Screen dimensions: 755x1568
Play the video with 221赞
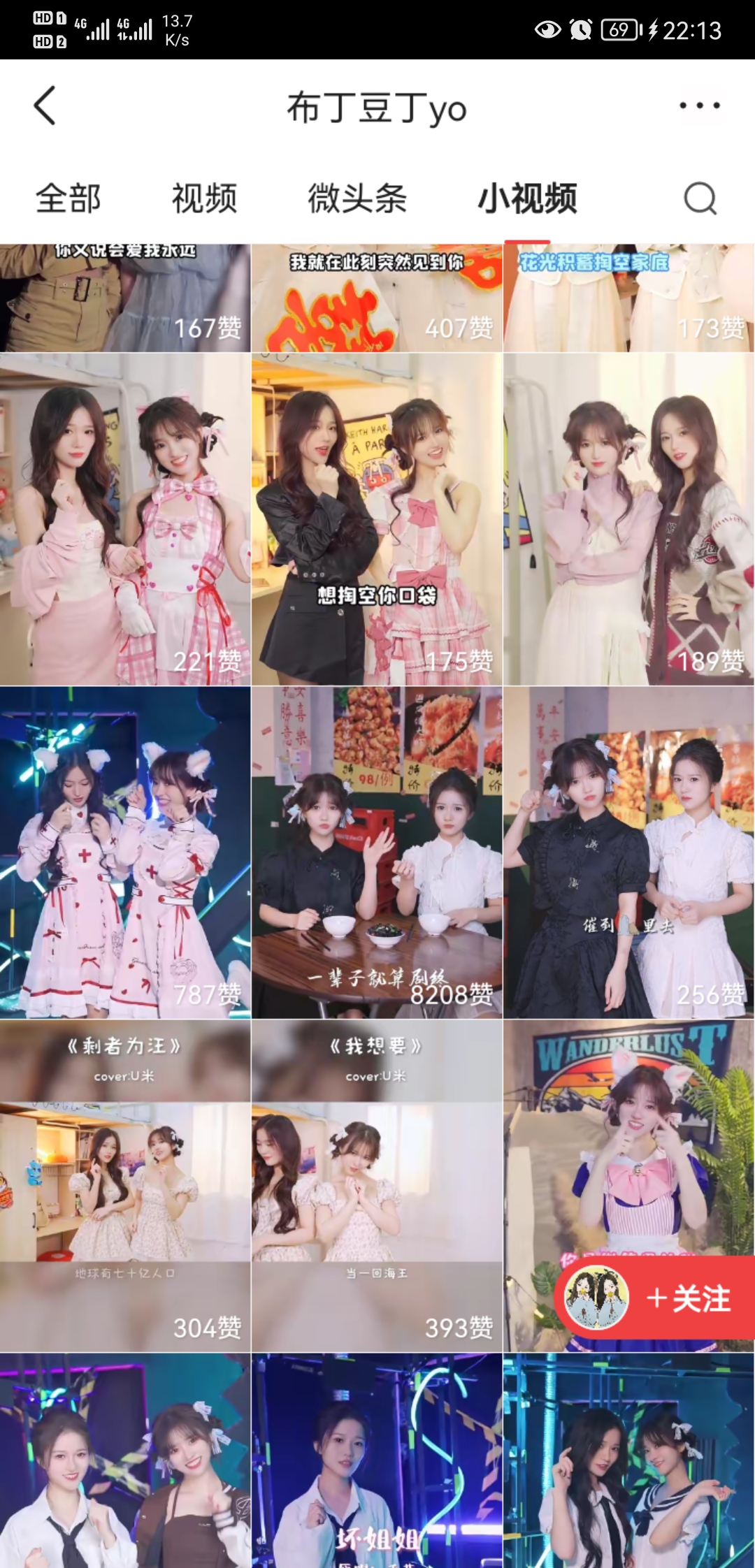click(125, 518)
